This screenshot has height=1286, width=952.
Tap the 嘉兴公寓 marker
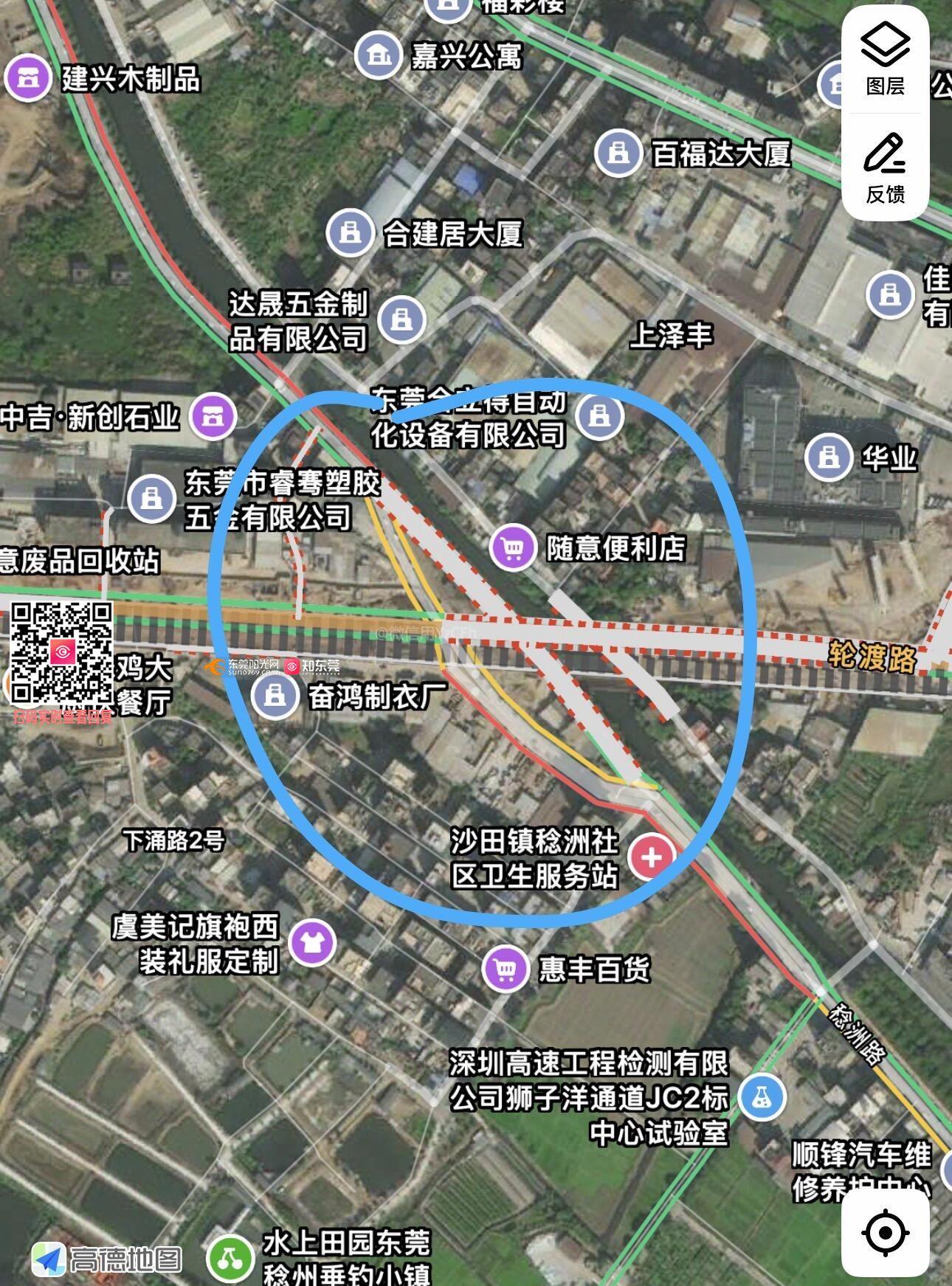(378, 55)
